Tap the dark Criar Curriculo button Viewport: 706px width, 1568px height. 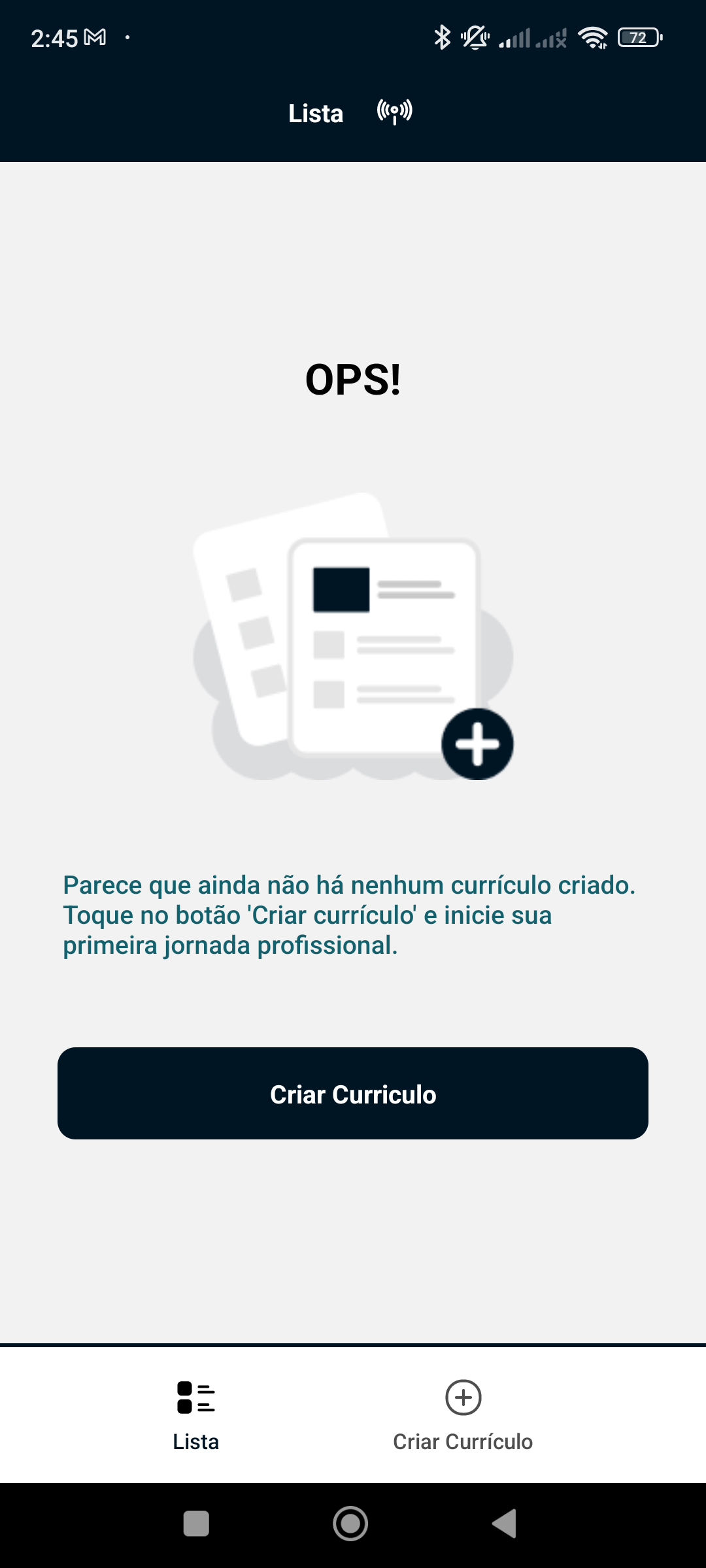(353, 1093)
